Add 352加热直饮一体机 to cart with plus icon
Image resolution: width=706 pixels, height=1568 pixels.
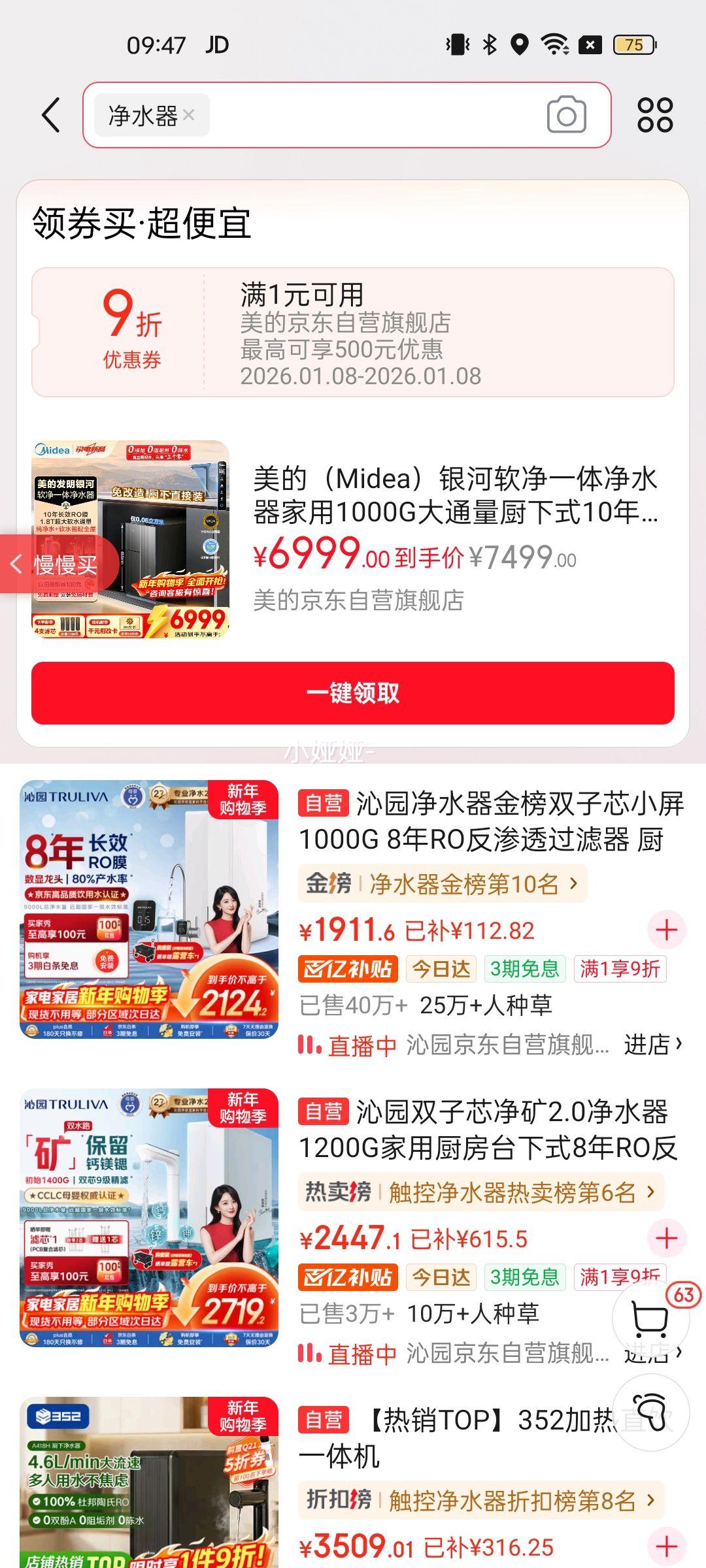(666, 1546)
